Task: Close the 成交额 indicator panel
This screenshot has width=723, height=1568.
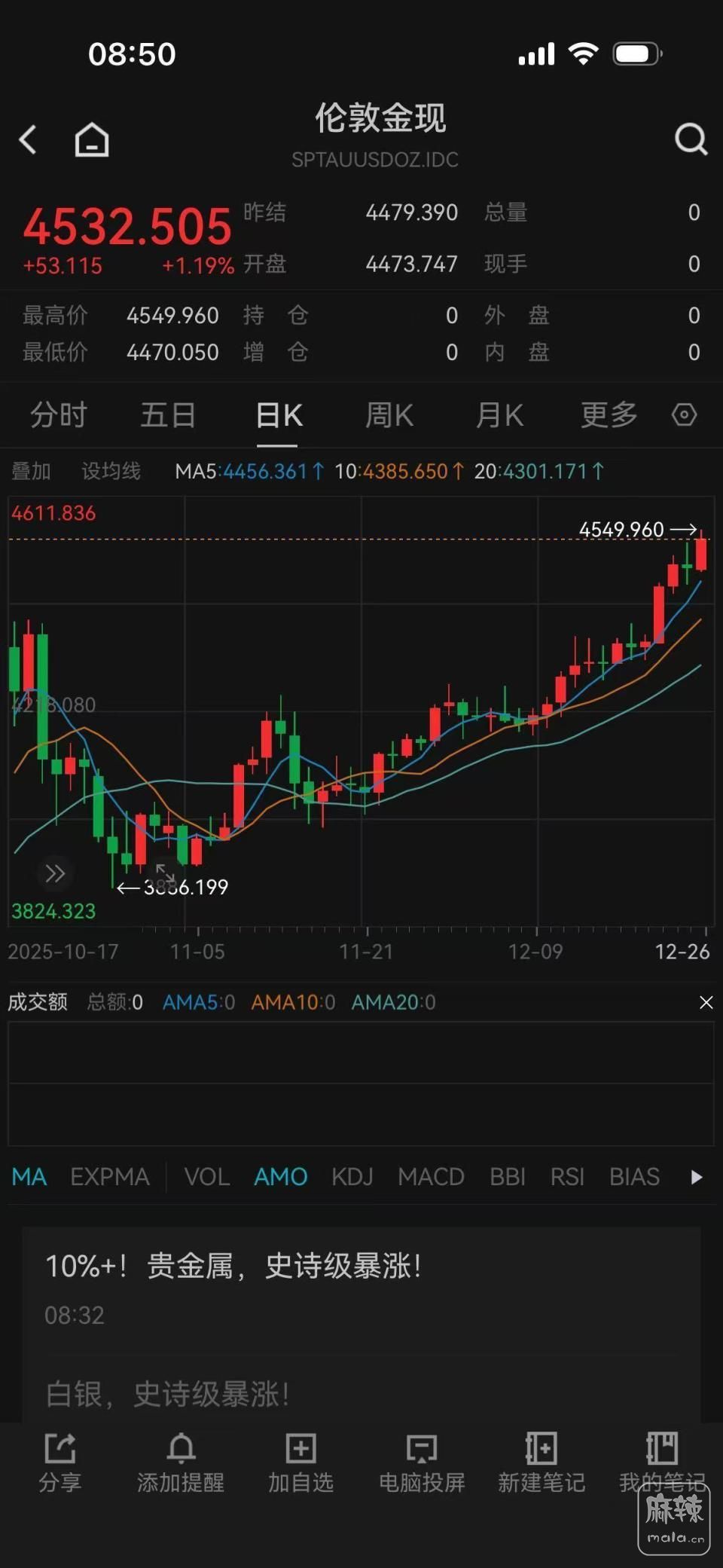Action: click(x=706, y=1002)
